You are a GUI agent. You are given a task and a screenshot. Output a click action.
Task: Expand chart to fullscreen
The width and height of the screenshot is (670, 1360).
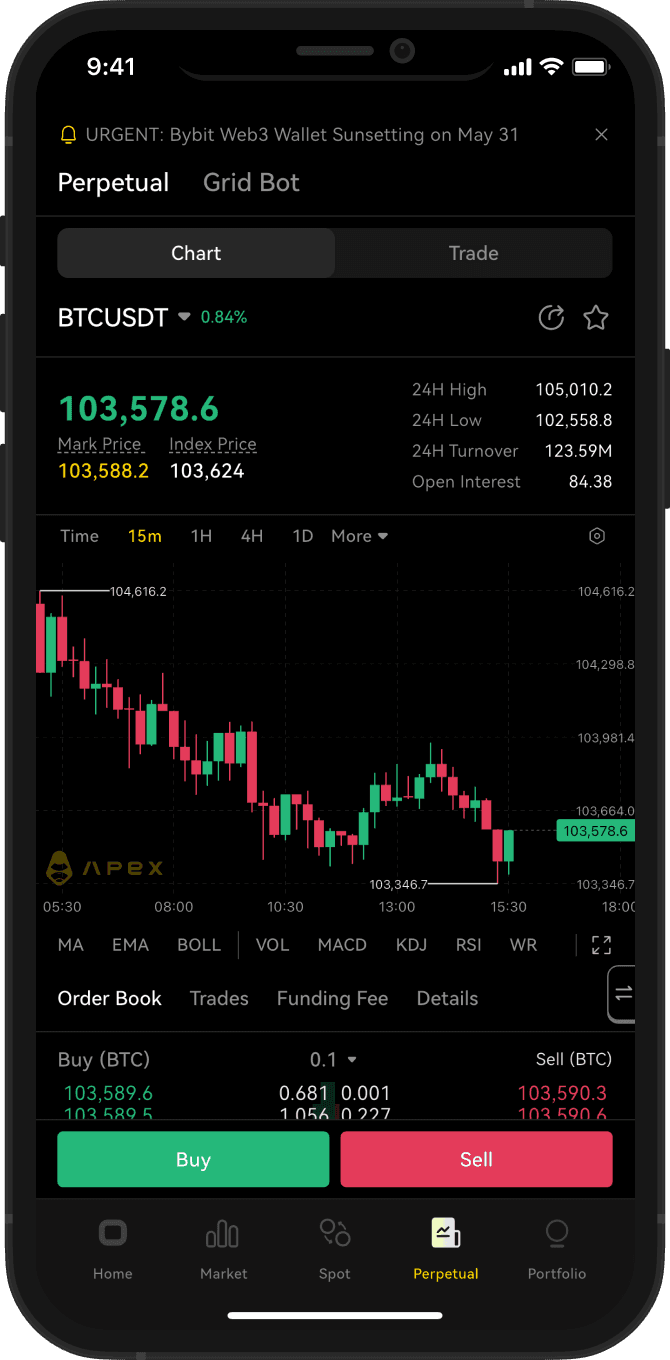(x=601, y=945)
